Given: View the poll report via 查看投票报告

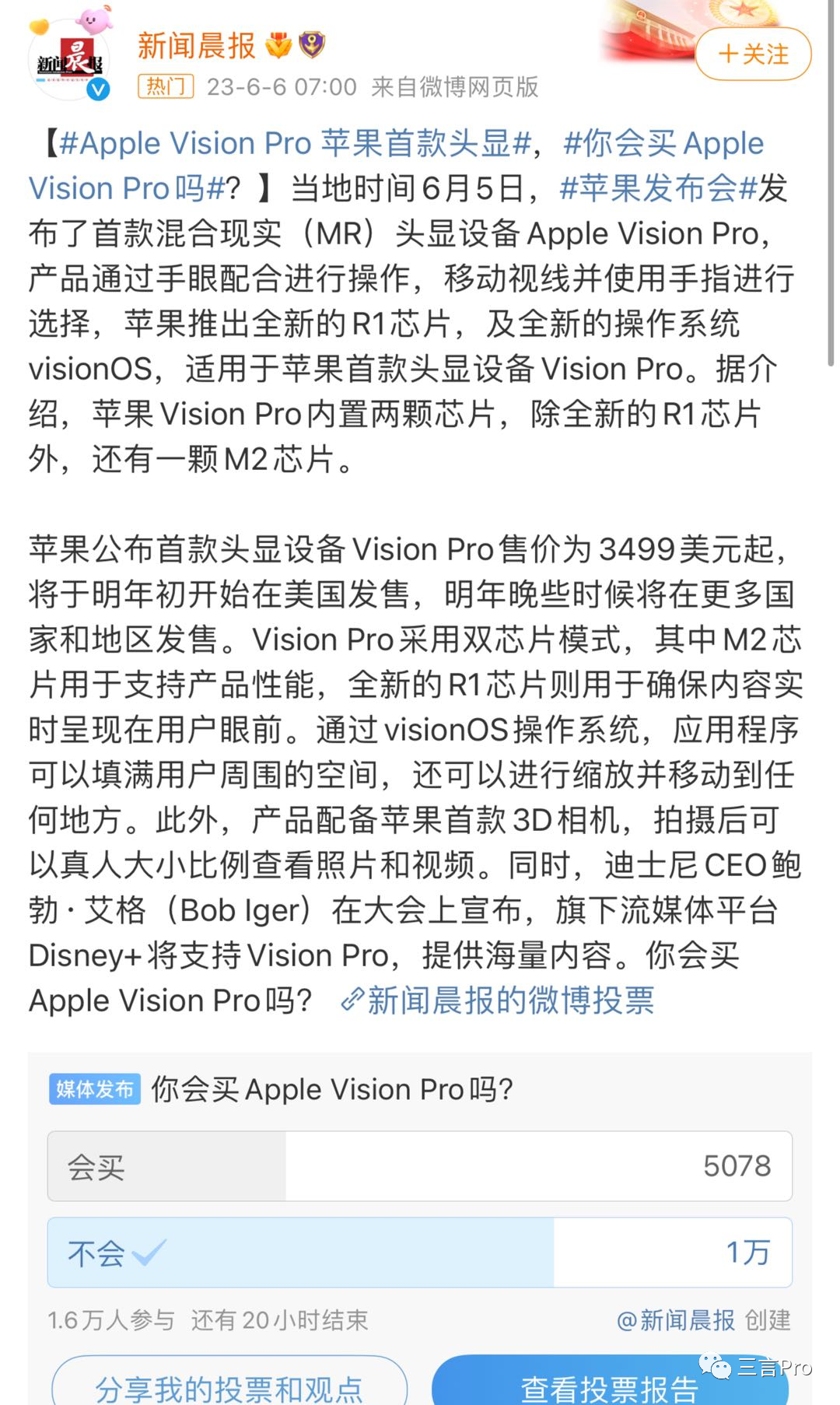Looking at the screenshot, I should [608, 1386].
